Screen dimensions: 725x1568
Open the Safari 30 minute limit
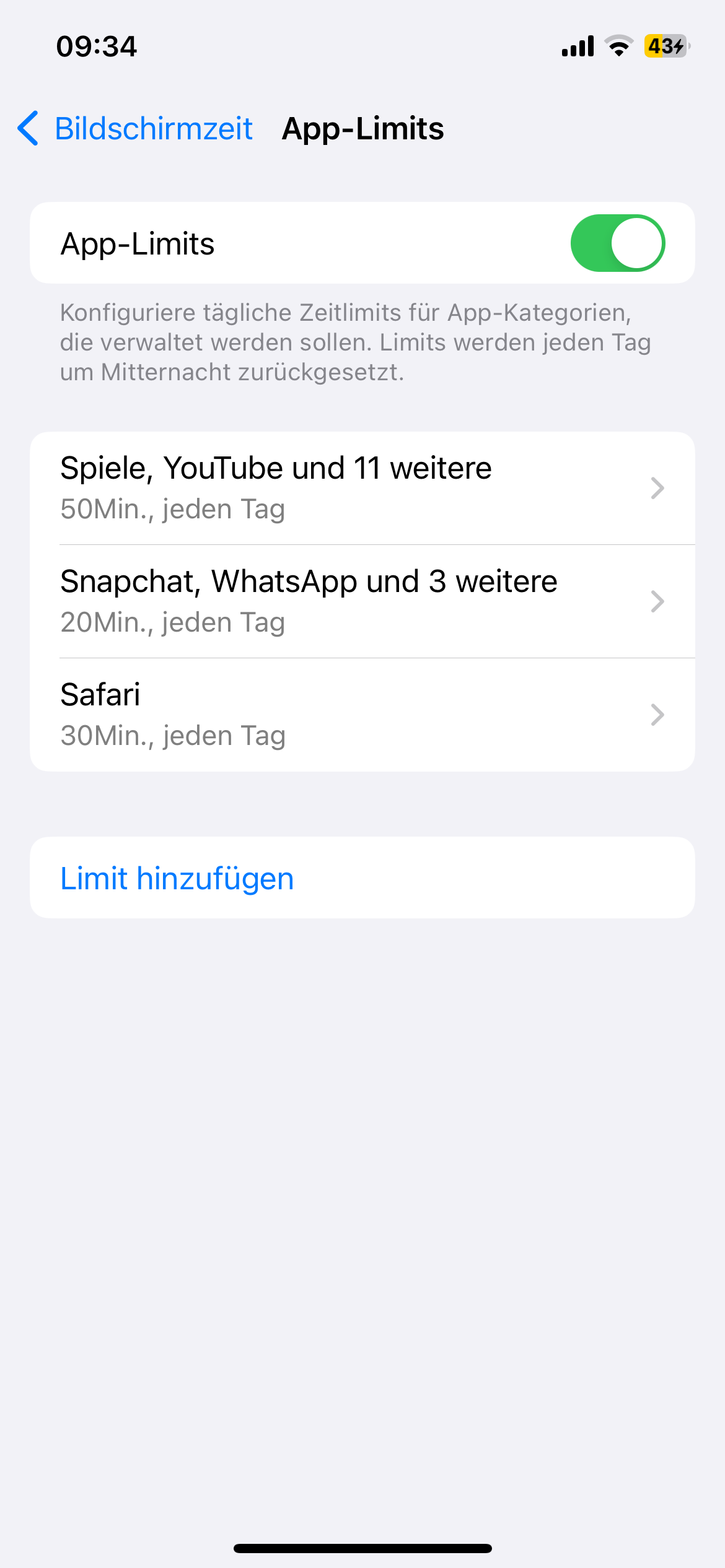tap(362, 715)
